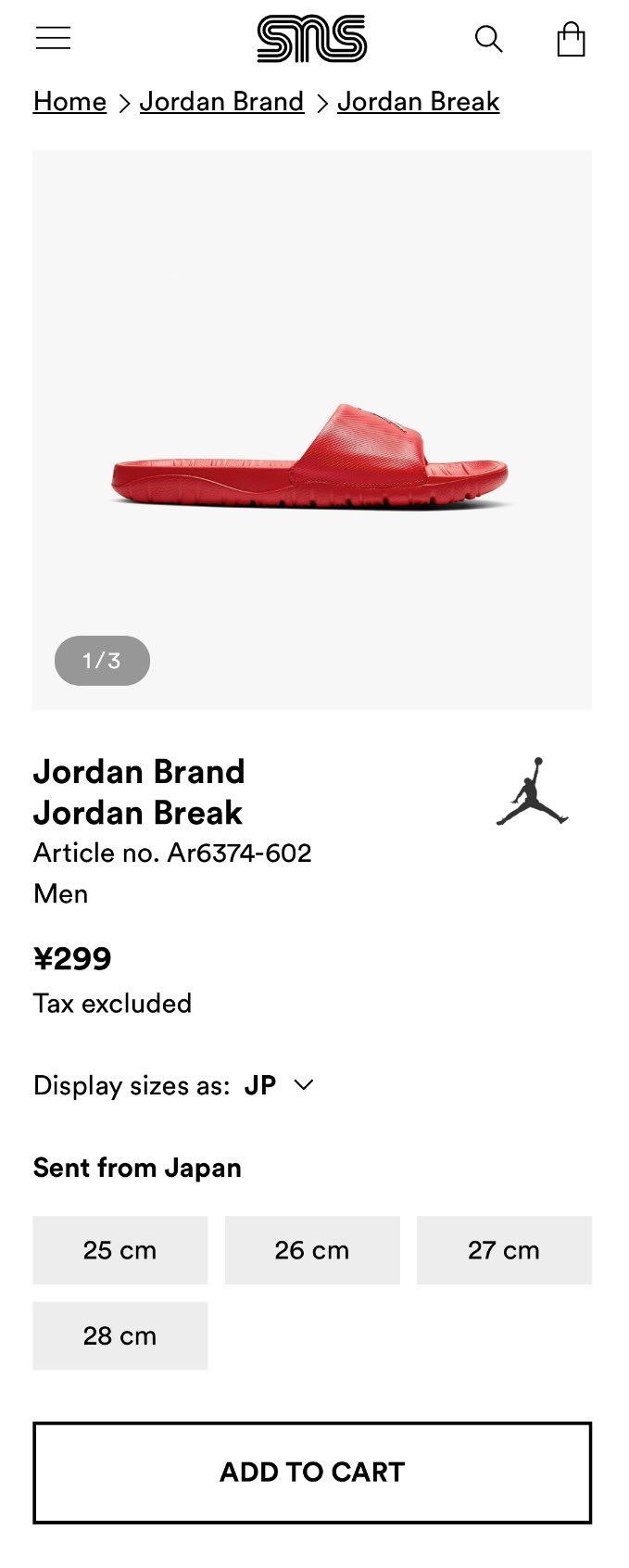The image size is (629, 1568).
Task: Expand the JP size display dropdown
Action: click(x=279, y=1085)
